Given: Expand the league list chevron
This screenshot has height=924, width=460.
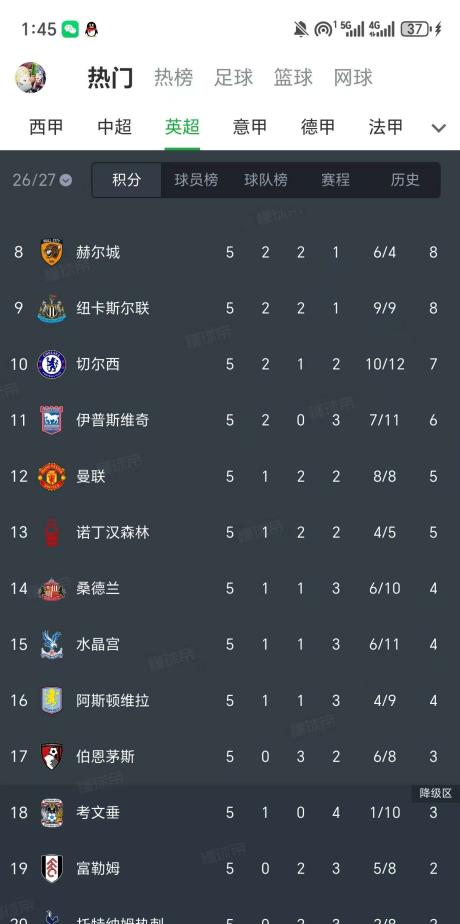Looking at the screenshot, I should point(439,128).
